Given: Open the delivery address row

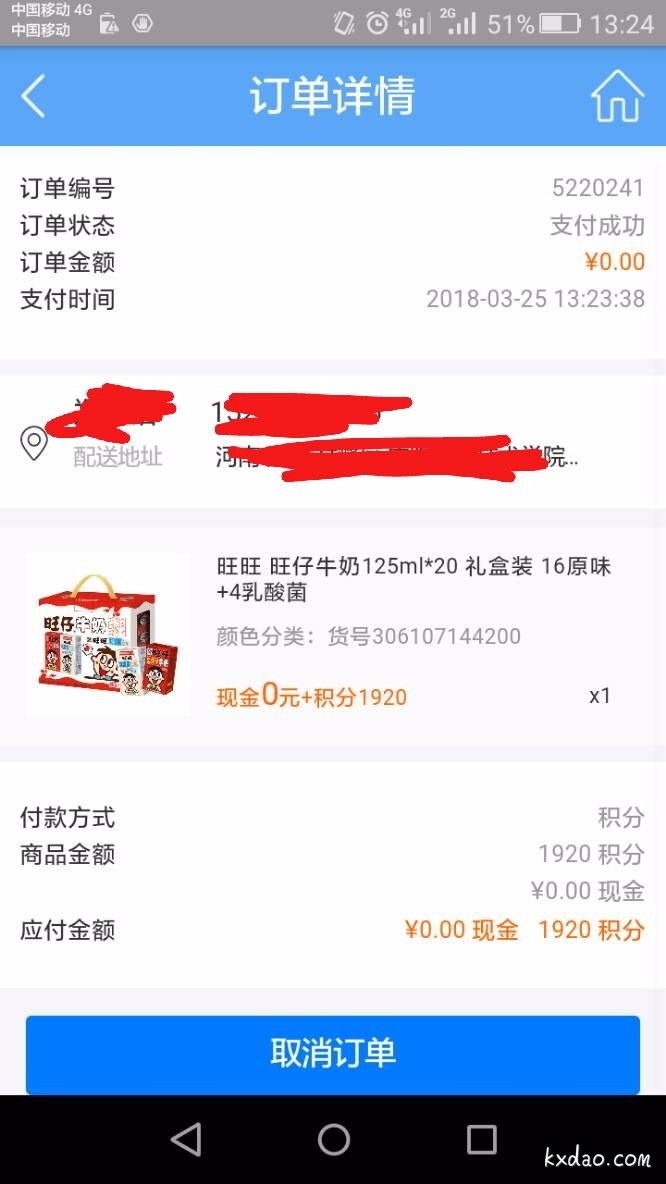Looking at the screenshot, I should (x=333, y=442).
